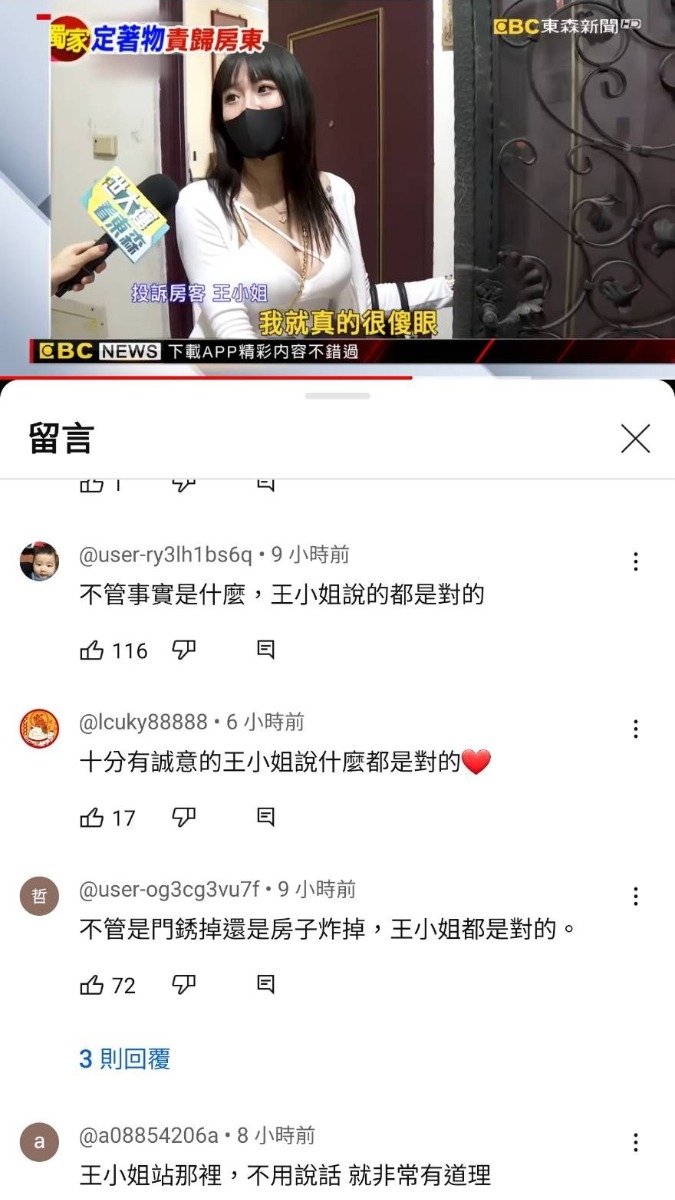
Task: Like the comment by @user-og3cg3vu7f
Action: point(92,985)
